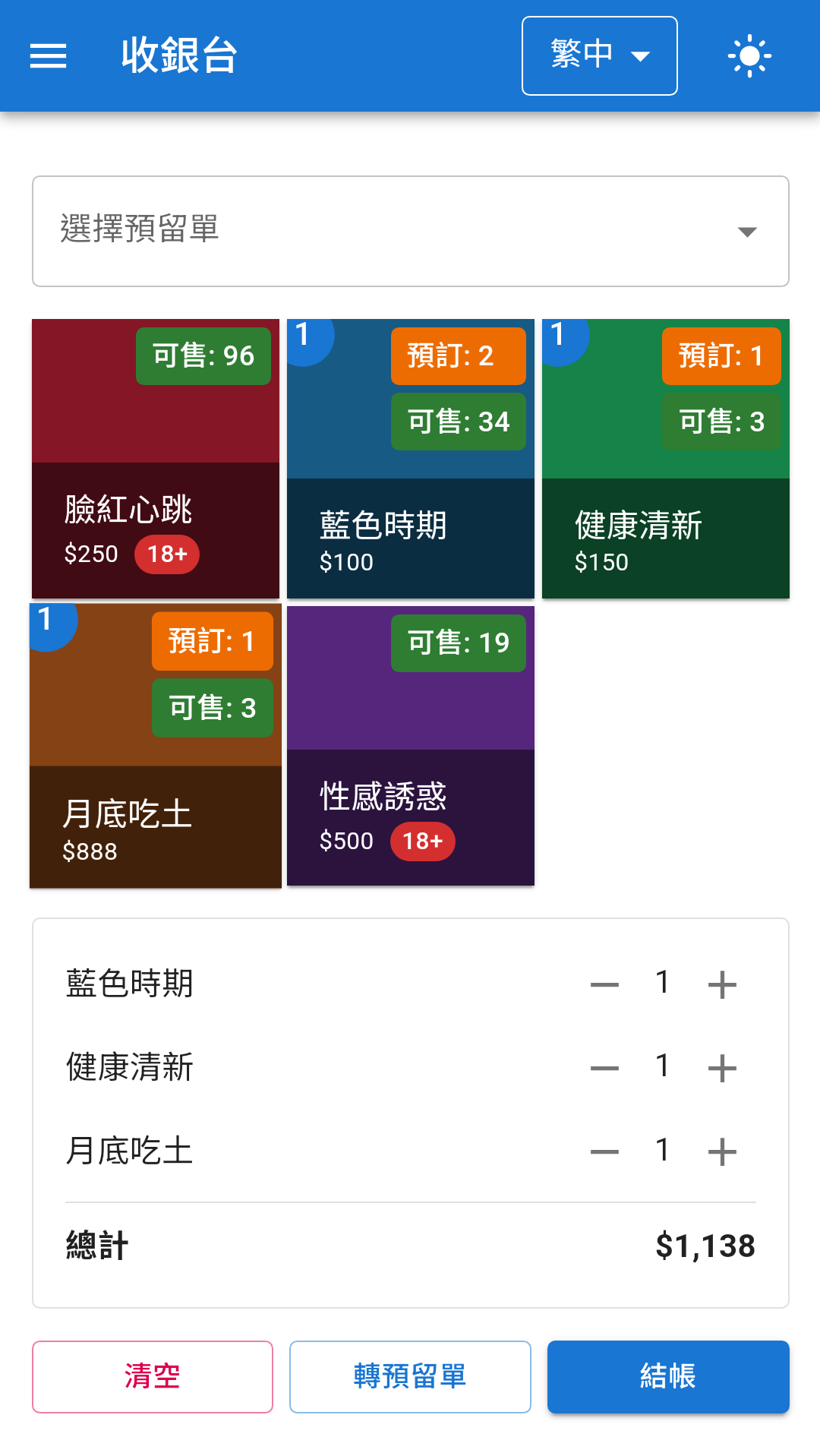Decrease quantity of 藍色時期 in cart
This screenshot has width=820, height=1456.
605,985
